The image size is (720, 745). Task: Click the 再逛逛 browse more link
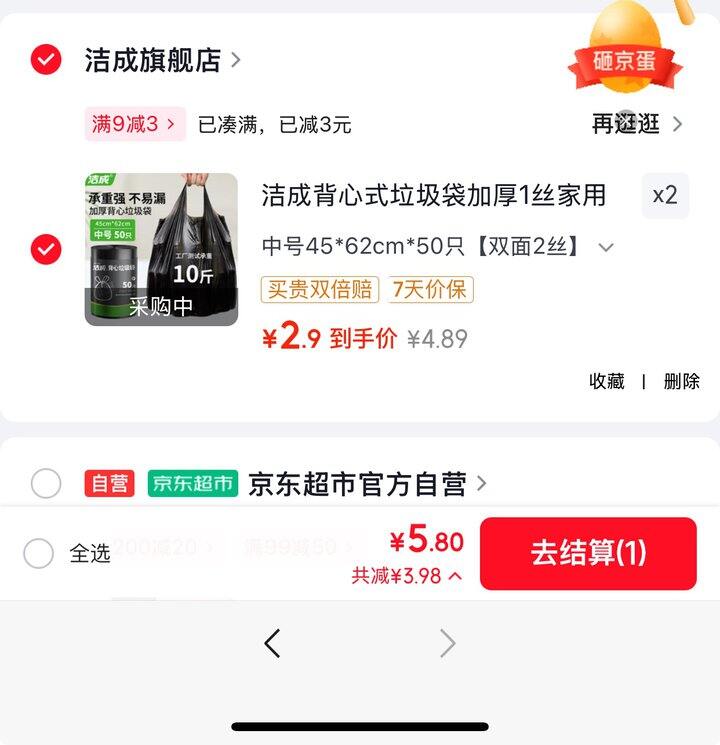pyautogui.click(x=625, y=124)
